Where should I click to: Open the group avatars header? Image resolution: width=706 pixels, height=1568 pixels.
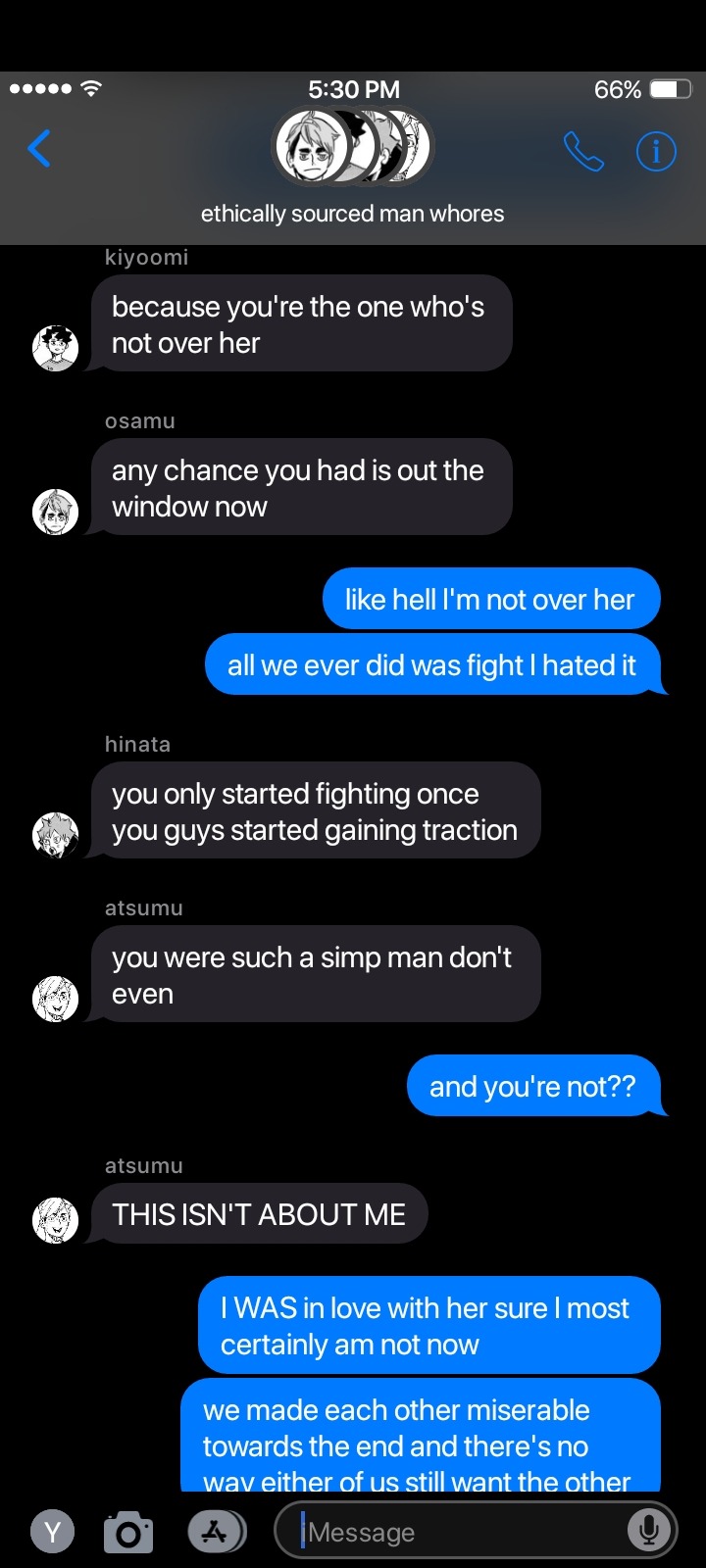click(352, 148)
